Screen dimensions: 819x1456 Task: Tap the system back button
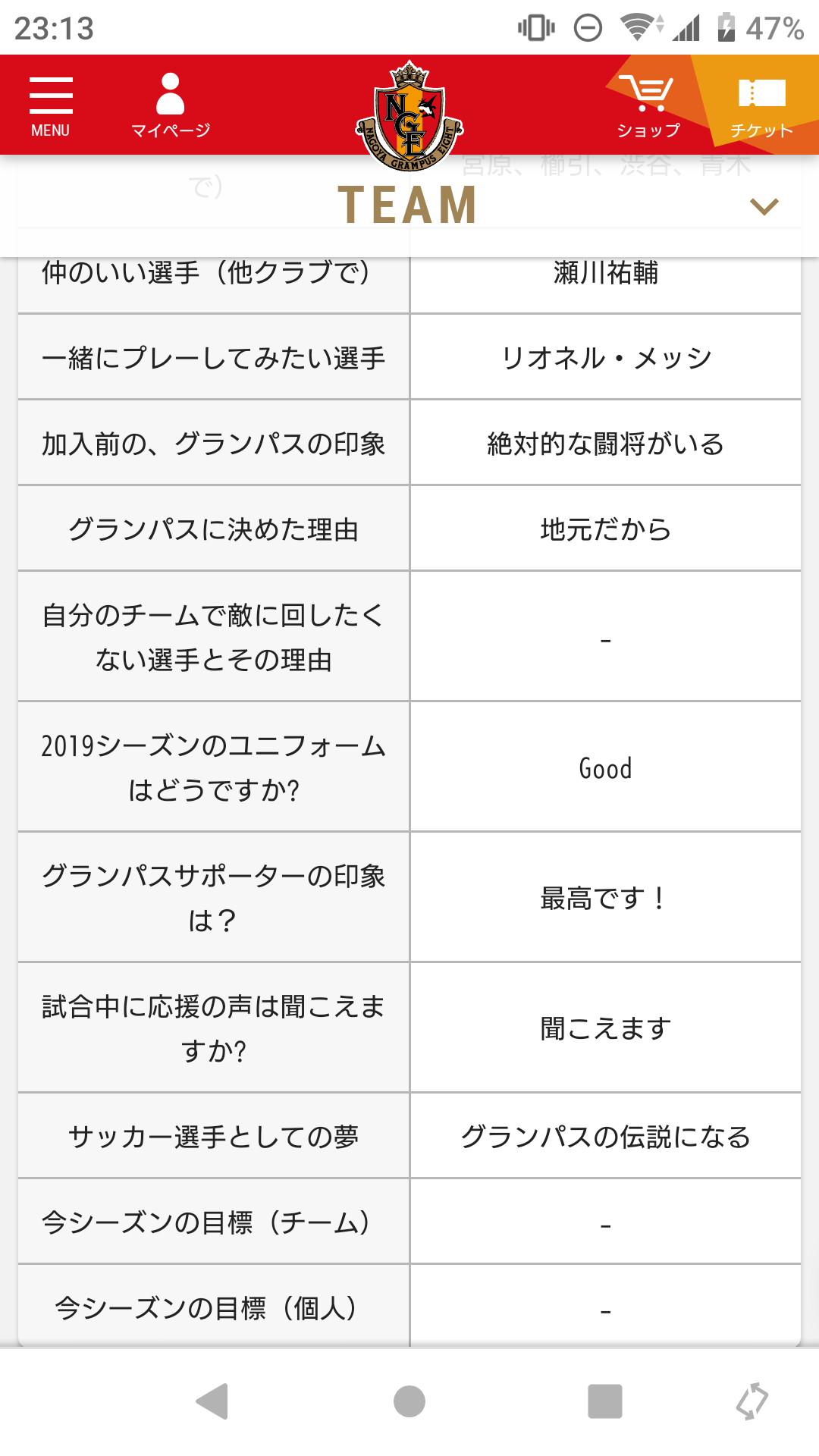point(212,1401)
